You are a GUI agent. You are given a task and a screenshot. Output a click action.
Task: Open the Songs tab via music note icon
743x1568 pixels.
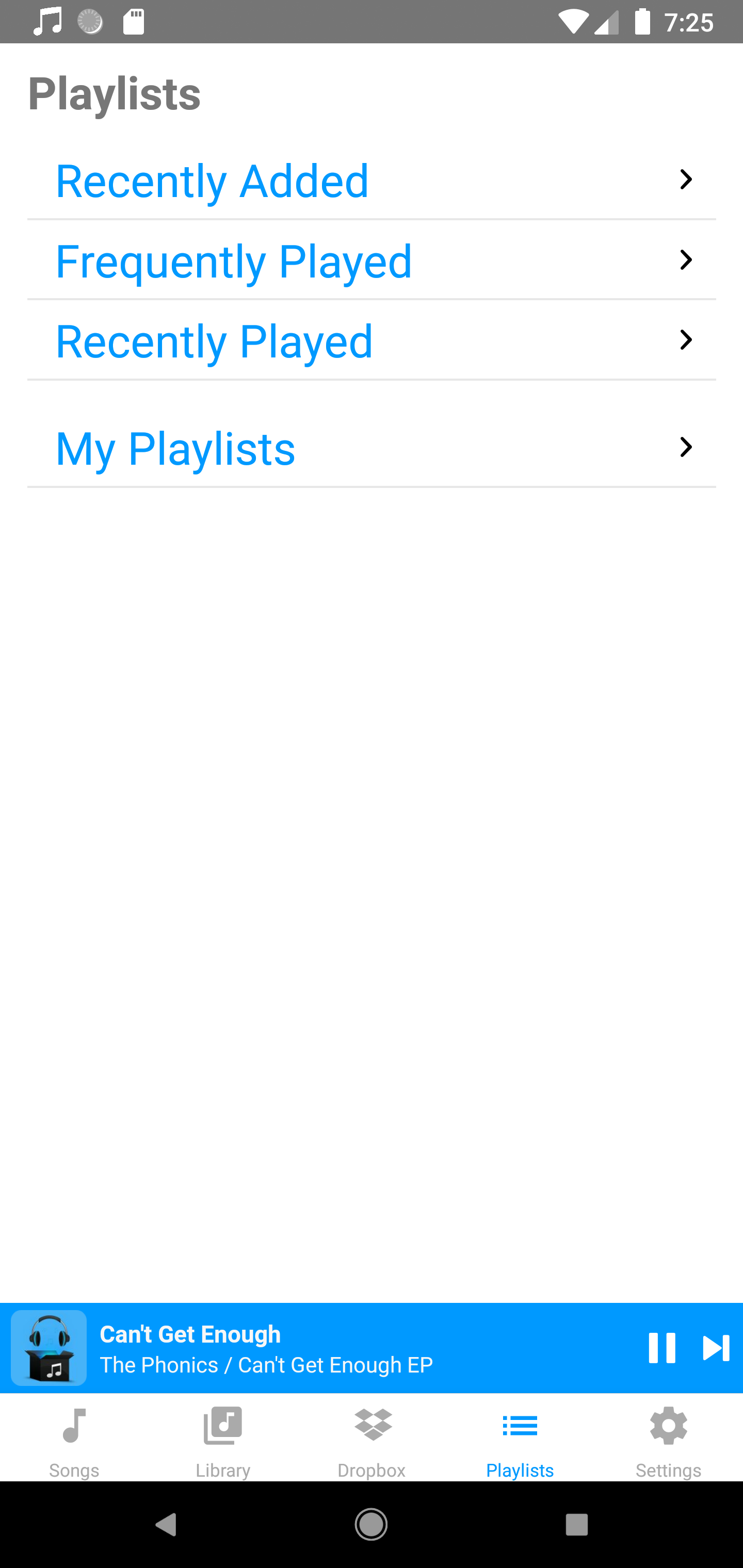74,1426
